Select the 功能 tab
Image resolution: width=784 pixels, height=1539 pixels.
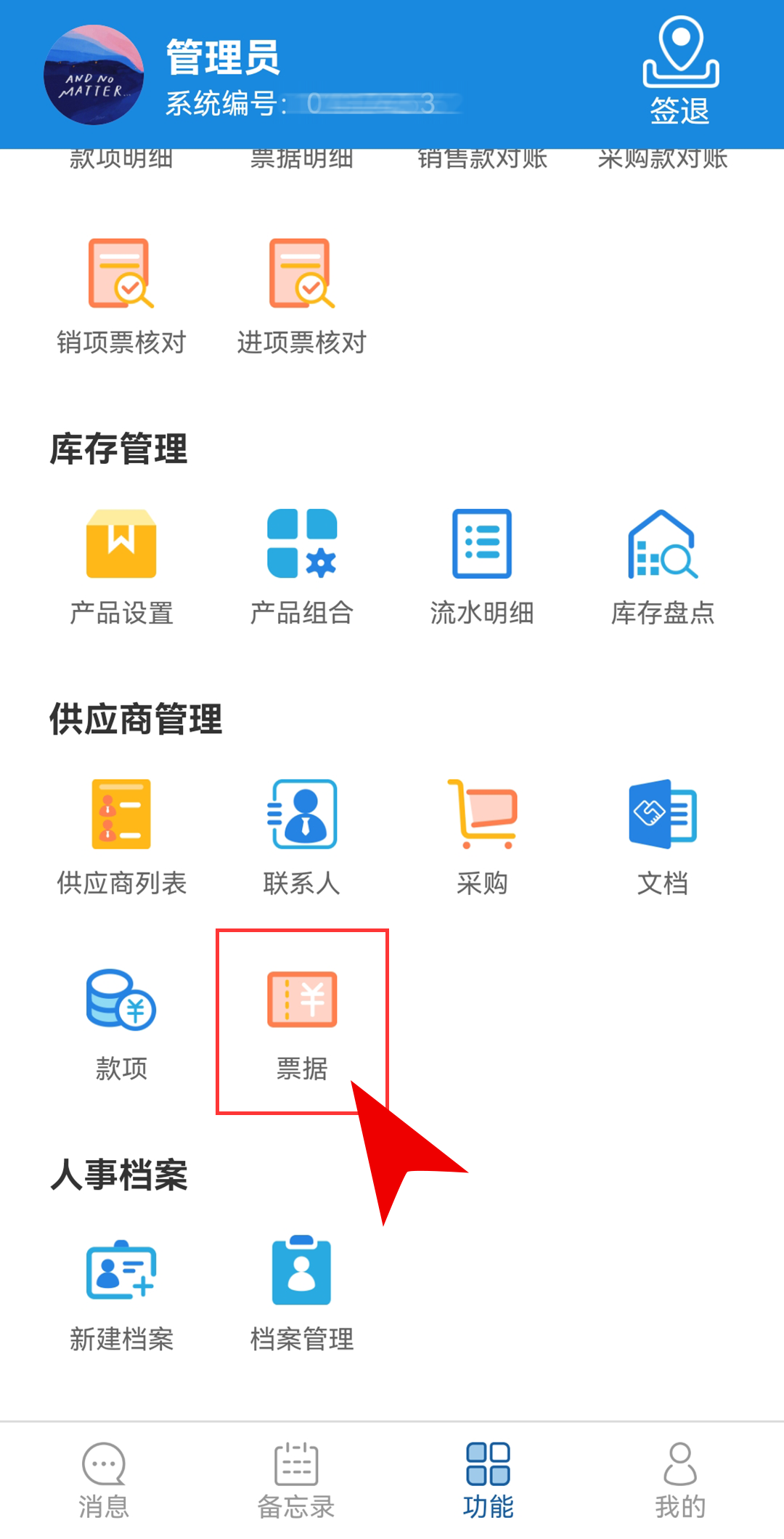pyautogui.click(x=488, y=1481)
